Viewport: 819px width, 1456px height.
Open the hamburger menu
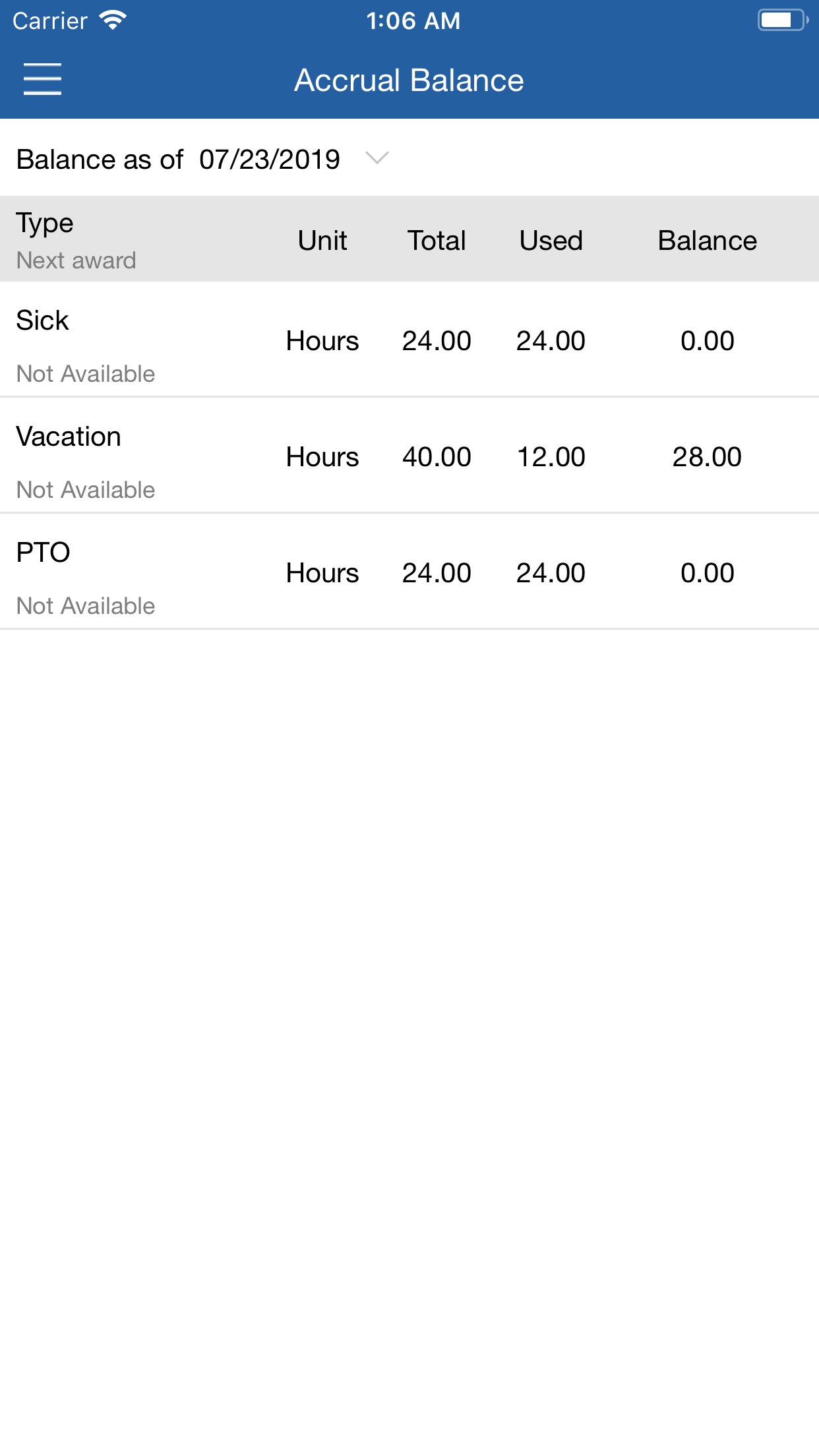pyautogui.click(x=42, y=79)
